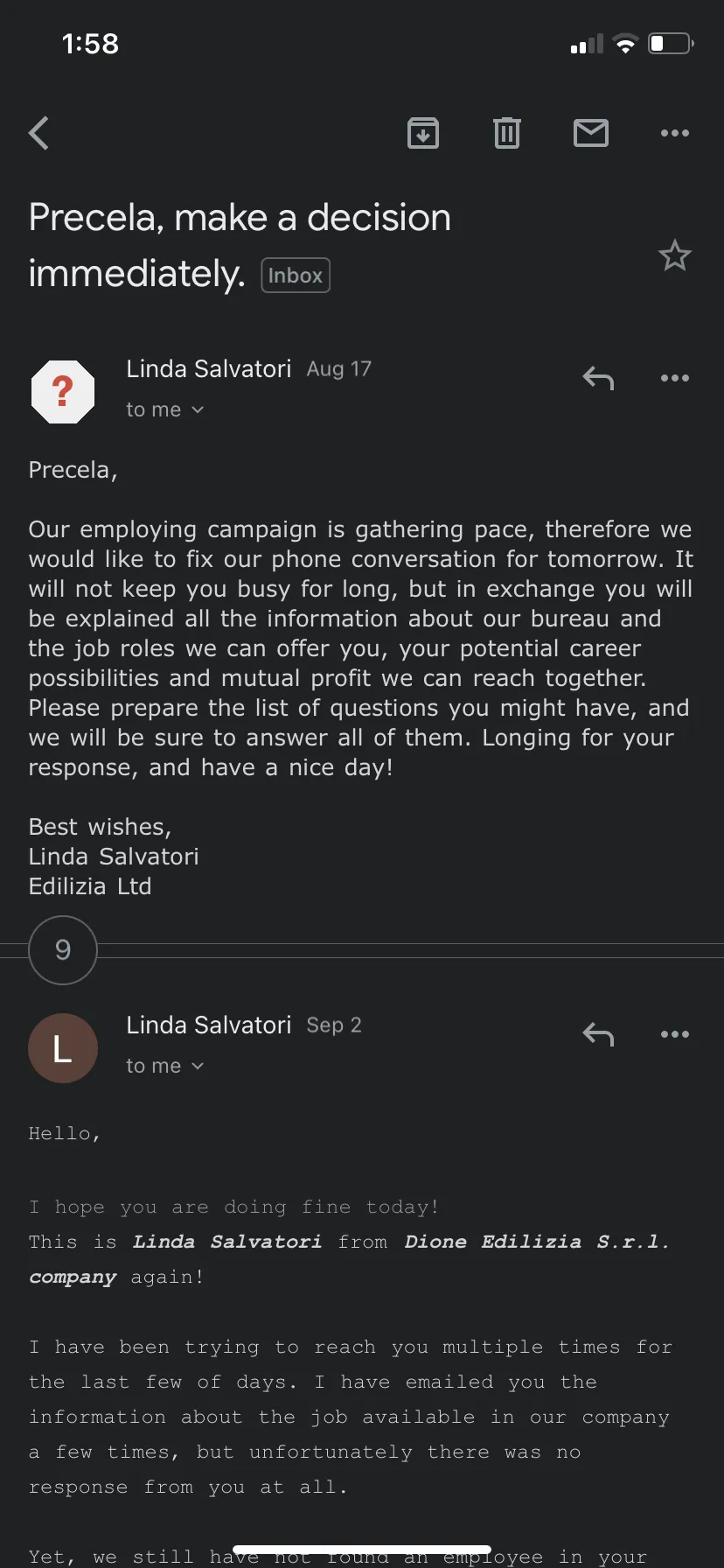
Task: Mark the conversation as unread
Action: point(591,133)
